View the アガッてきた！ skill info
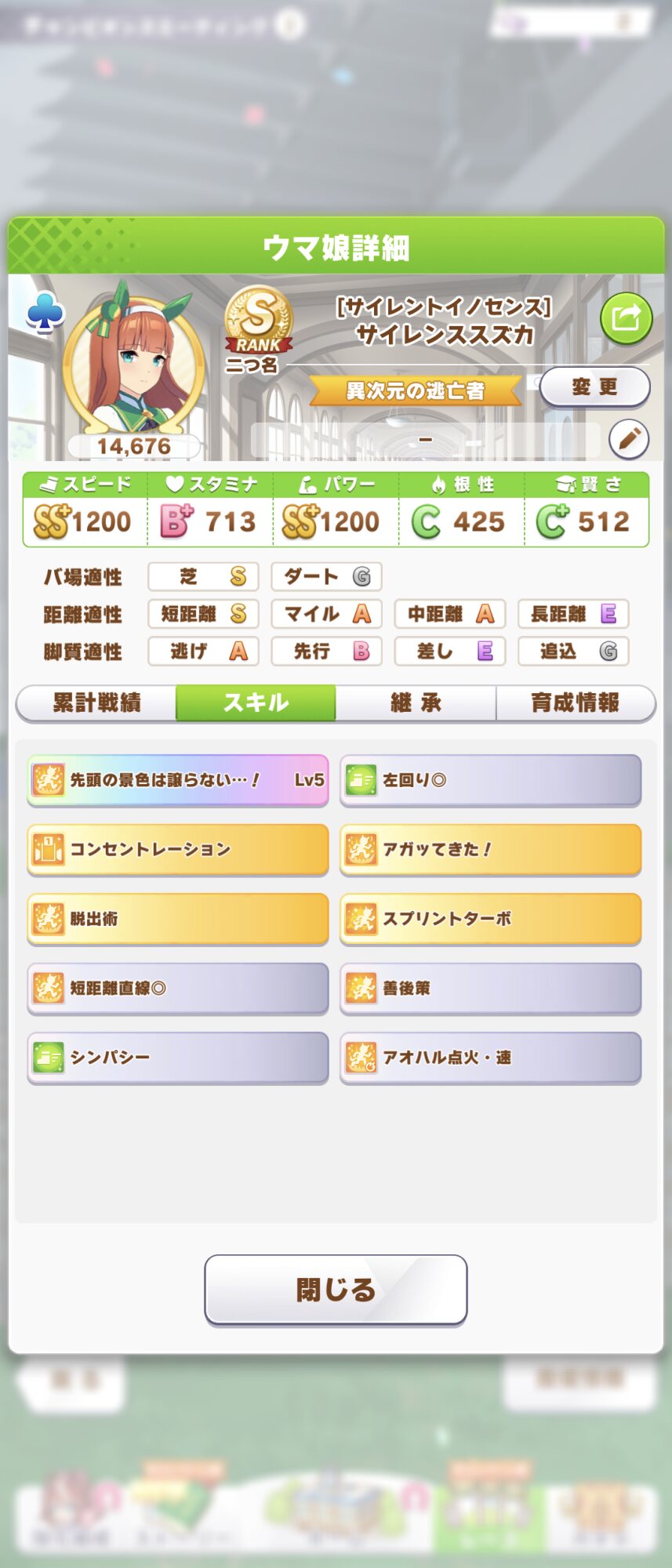 pyautogui.click(x=491, y=849)
